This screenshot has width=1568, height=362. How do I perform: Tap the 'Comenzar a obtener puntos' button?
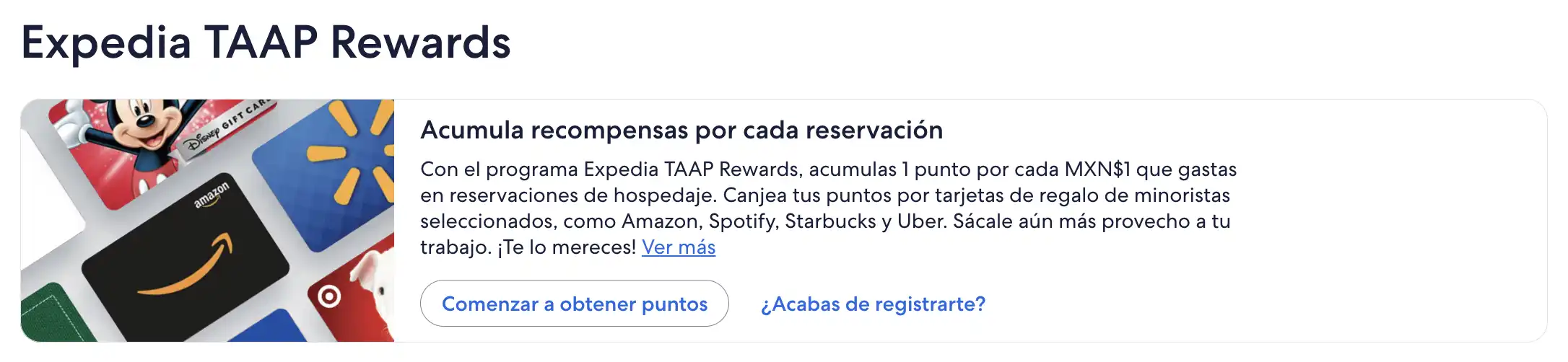(x=574, y=304)
